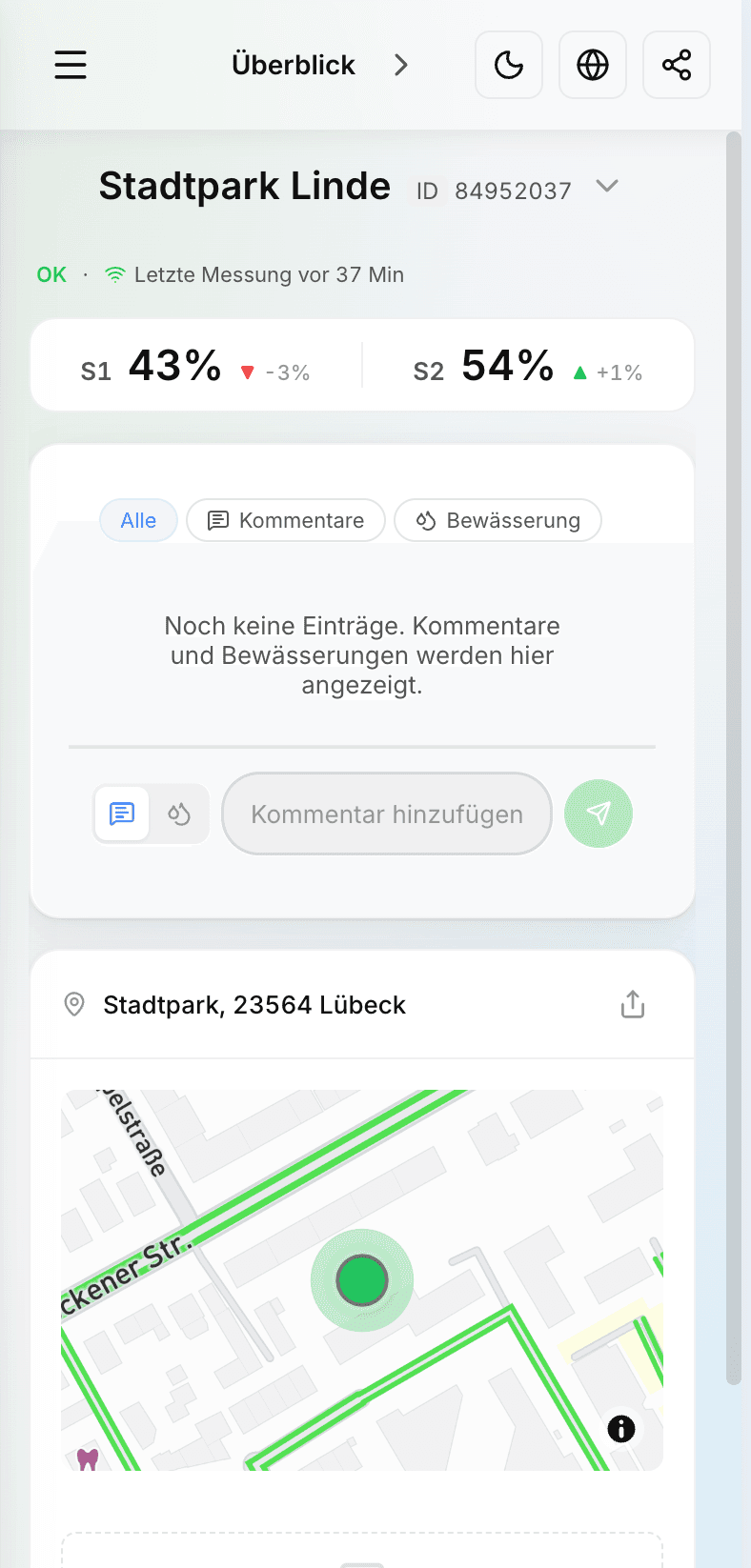Filter entries by Bewässerung
Screen dimensions: 751x1568
click(497, 520)
